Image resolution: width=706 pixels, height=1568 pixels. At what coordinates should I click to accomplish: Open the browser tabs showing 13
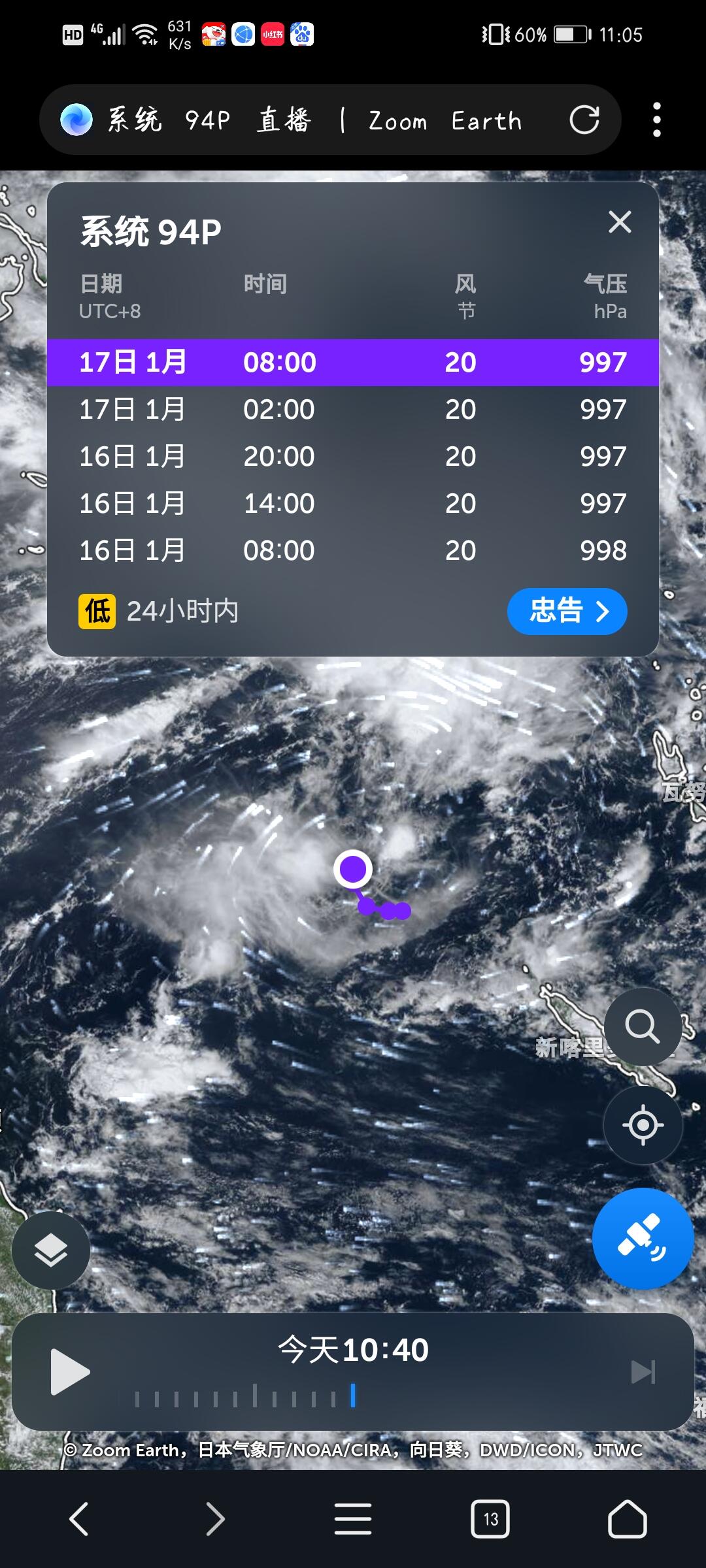pyautogui.click(x=490, y=1519)
